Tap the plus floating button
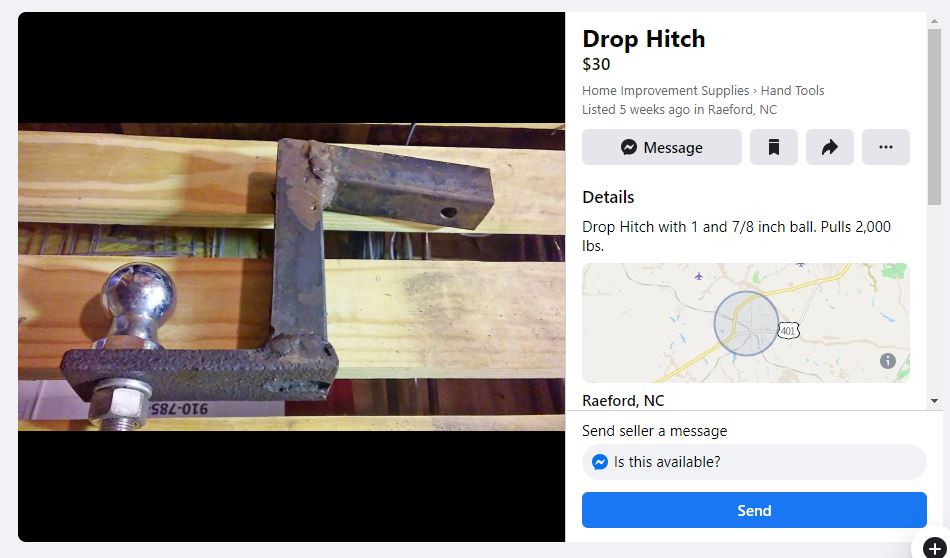 coord(933,547)
